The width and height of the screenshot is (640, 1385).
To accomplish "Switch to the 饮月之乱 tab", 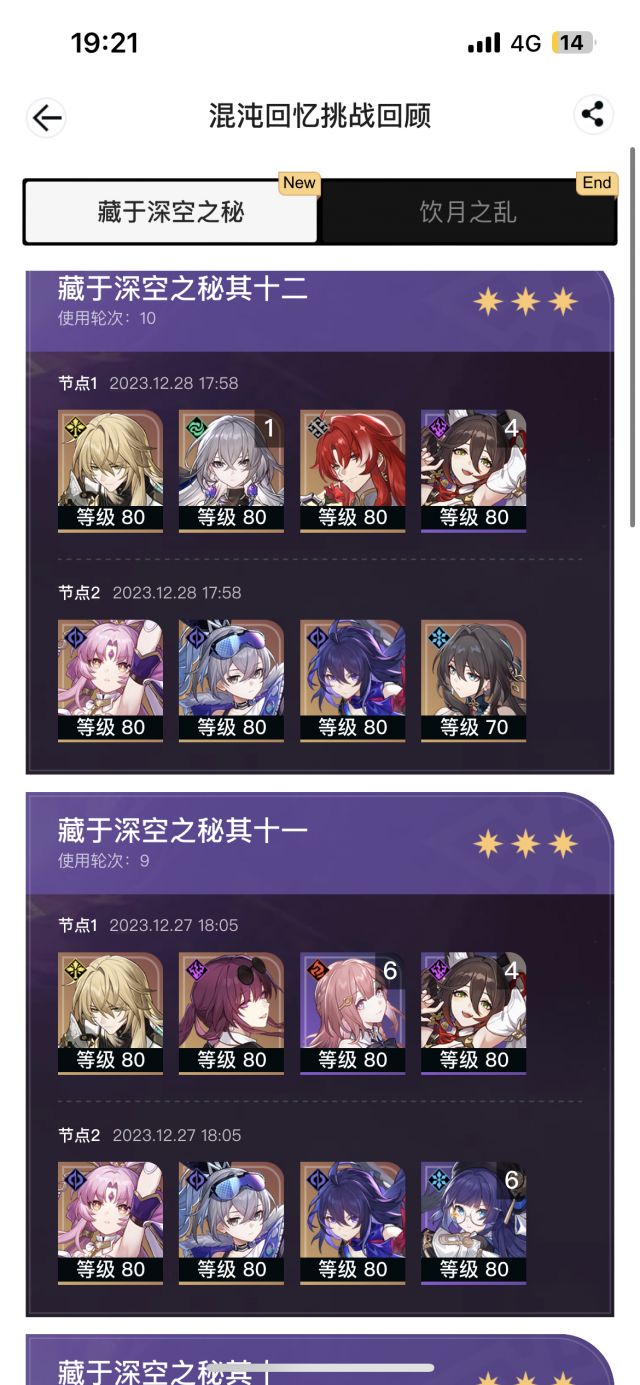I will pyautogui.click(x=467, y=212).
